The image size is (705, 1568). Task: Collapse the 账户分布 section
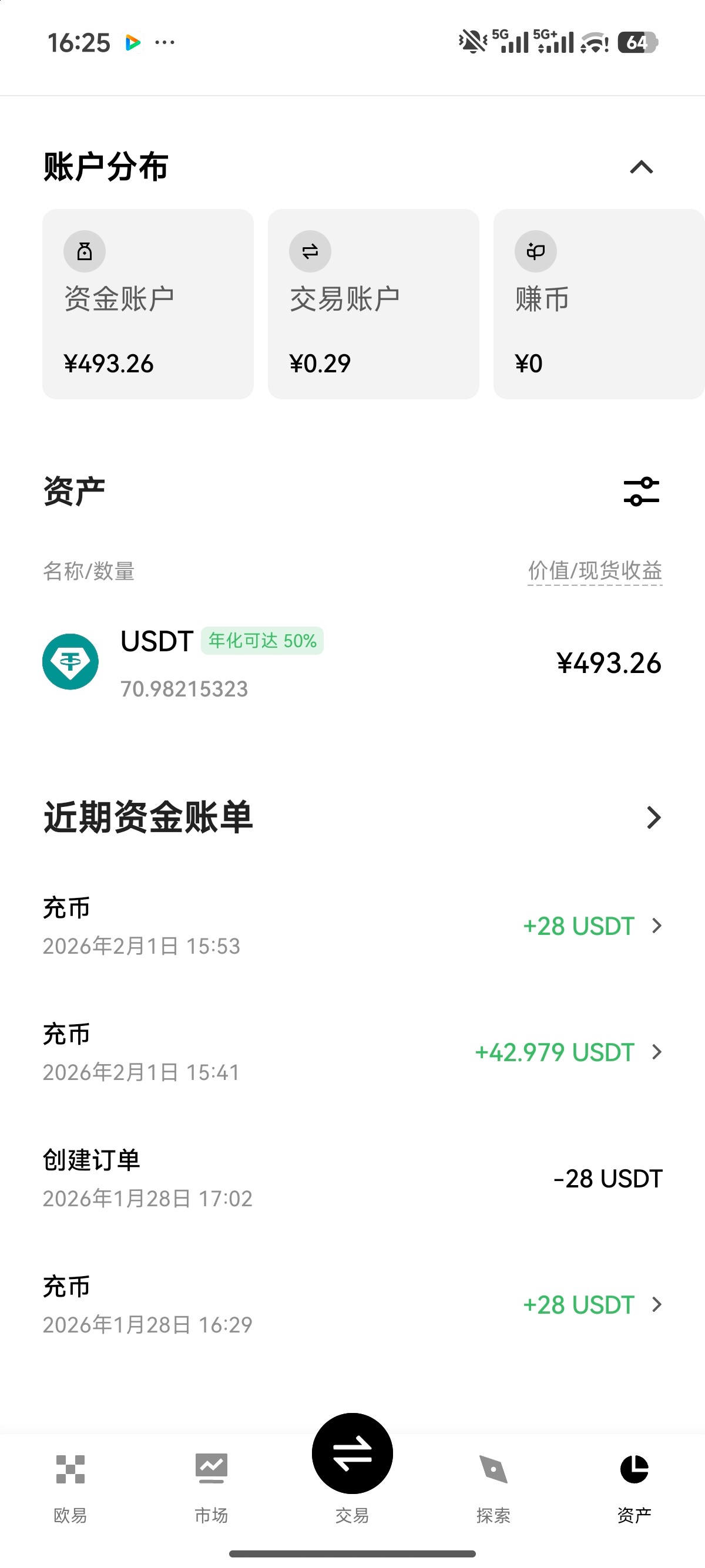641,167
